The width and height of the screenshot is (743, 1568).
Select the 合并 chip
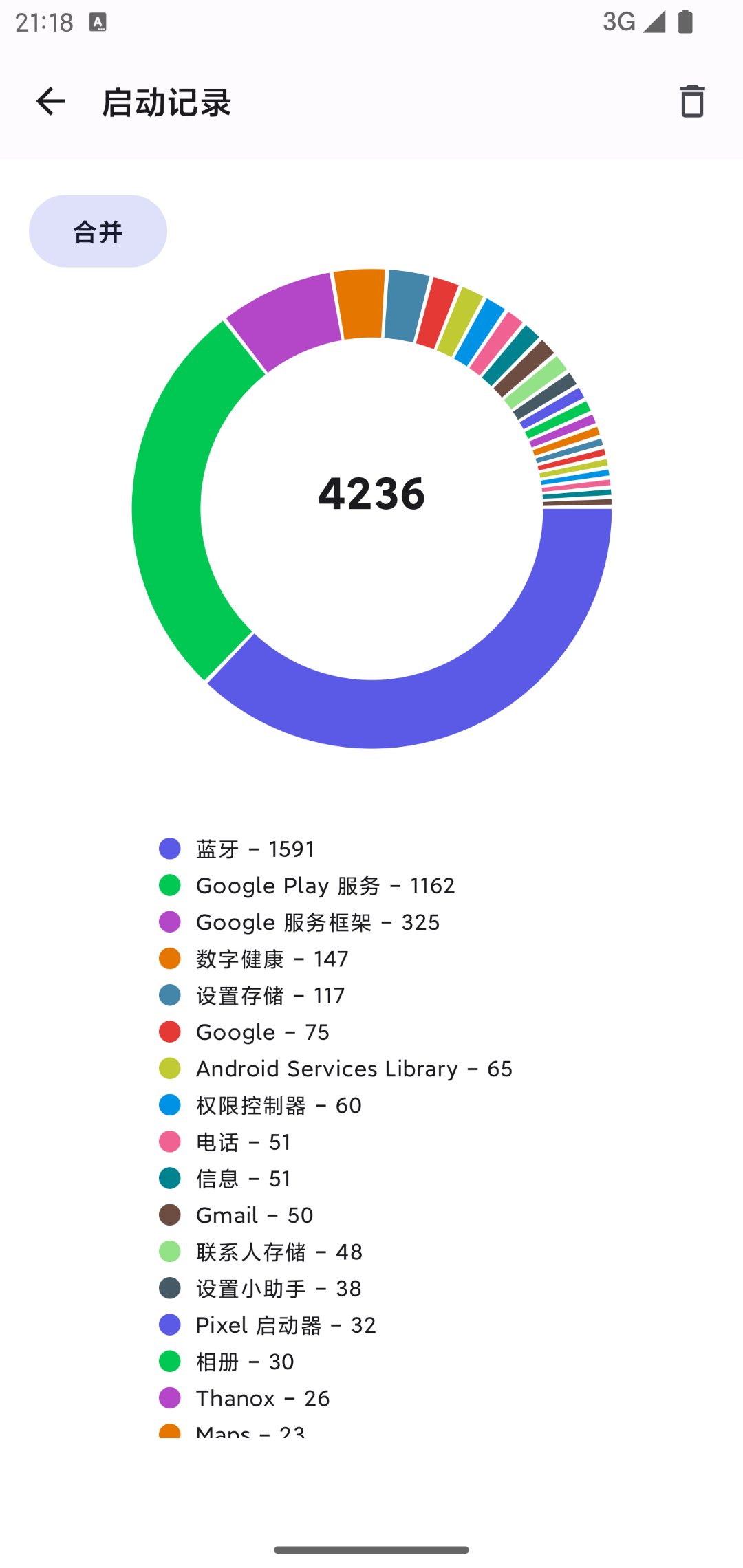click(x=98, y=232)
